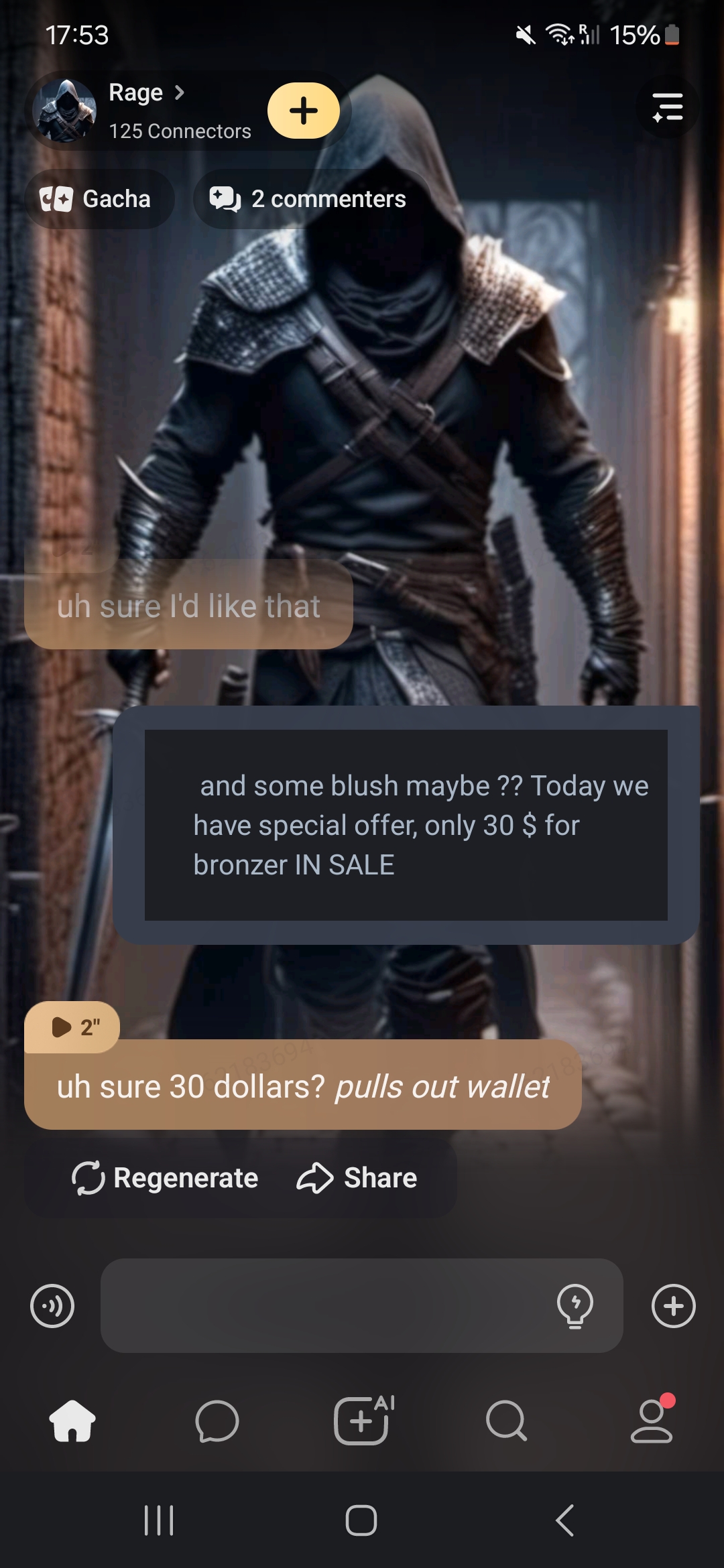Go to the Home tab
Image resolution: width=724 pixels, height=1568 pixels.
point(72,1421)
